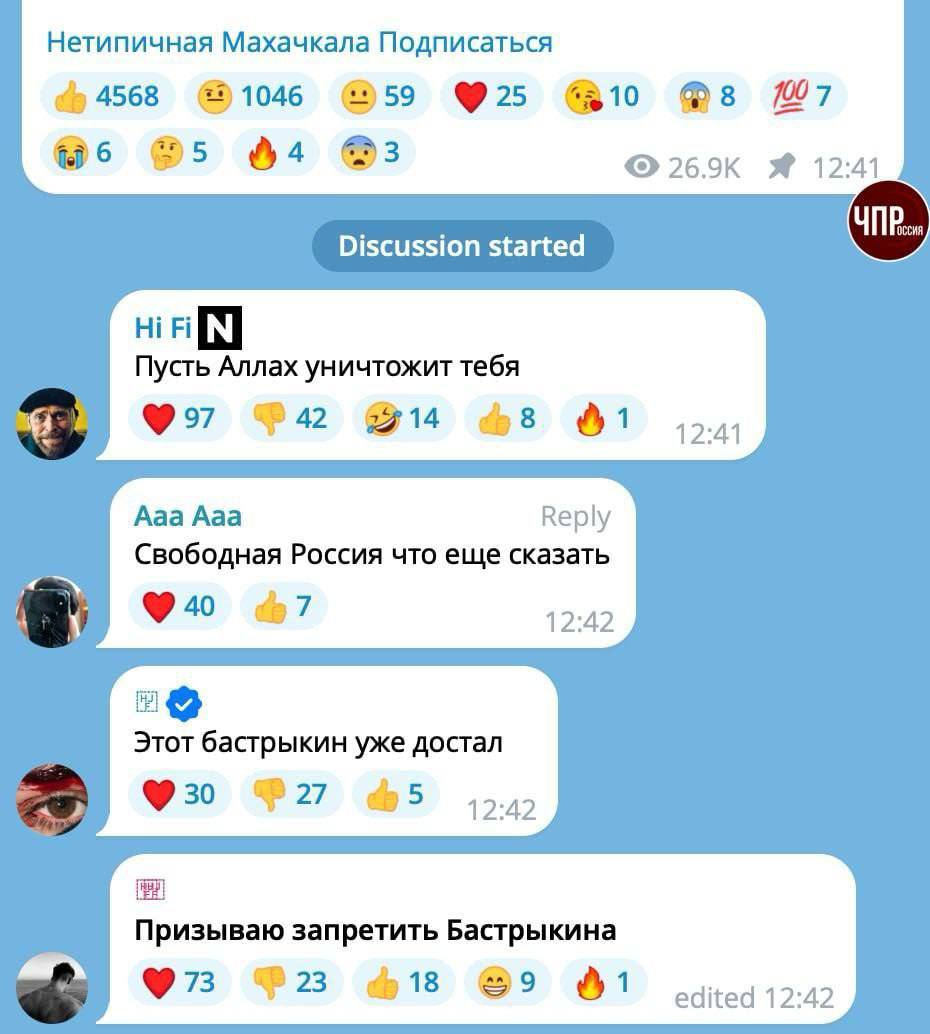Open the Hi Fi commenter's profile name
This screenshot has width=930, height=1034.
click(163, 329)
